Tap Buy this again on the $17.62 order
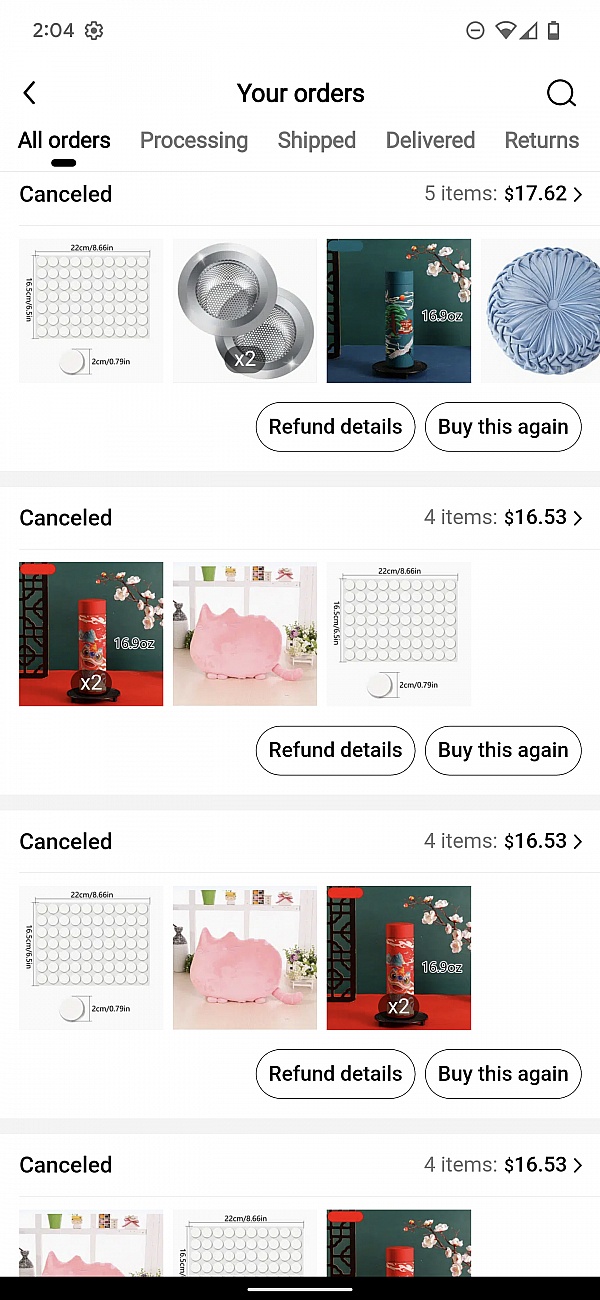Screen dimensions: 600x1300 coord(503,427)
